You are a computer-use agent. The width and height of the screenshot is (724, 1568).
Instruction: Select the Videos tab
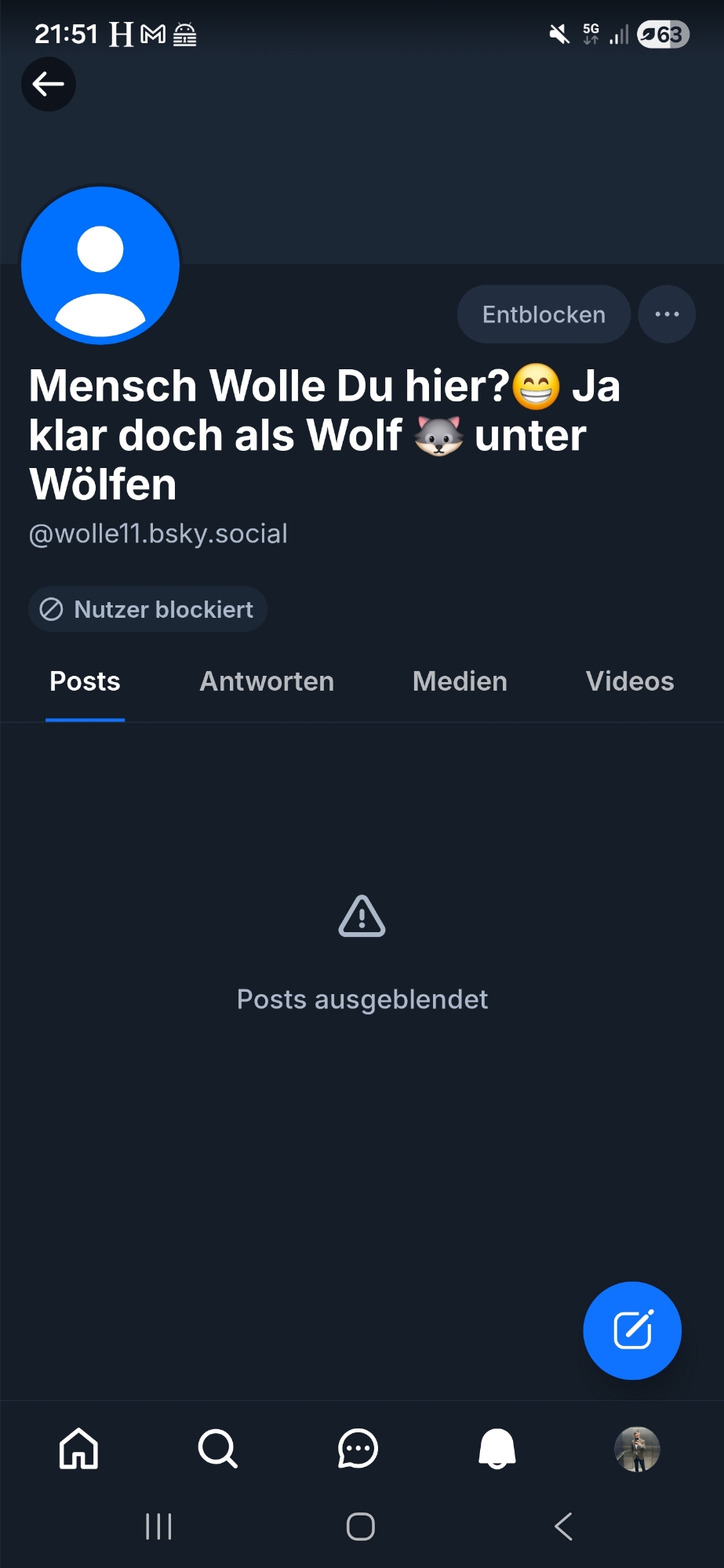629,681
